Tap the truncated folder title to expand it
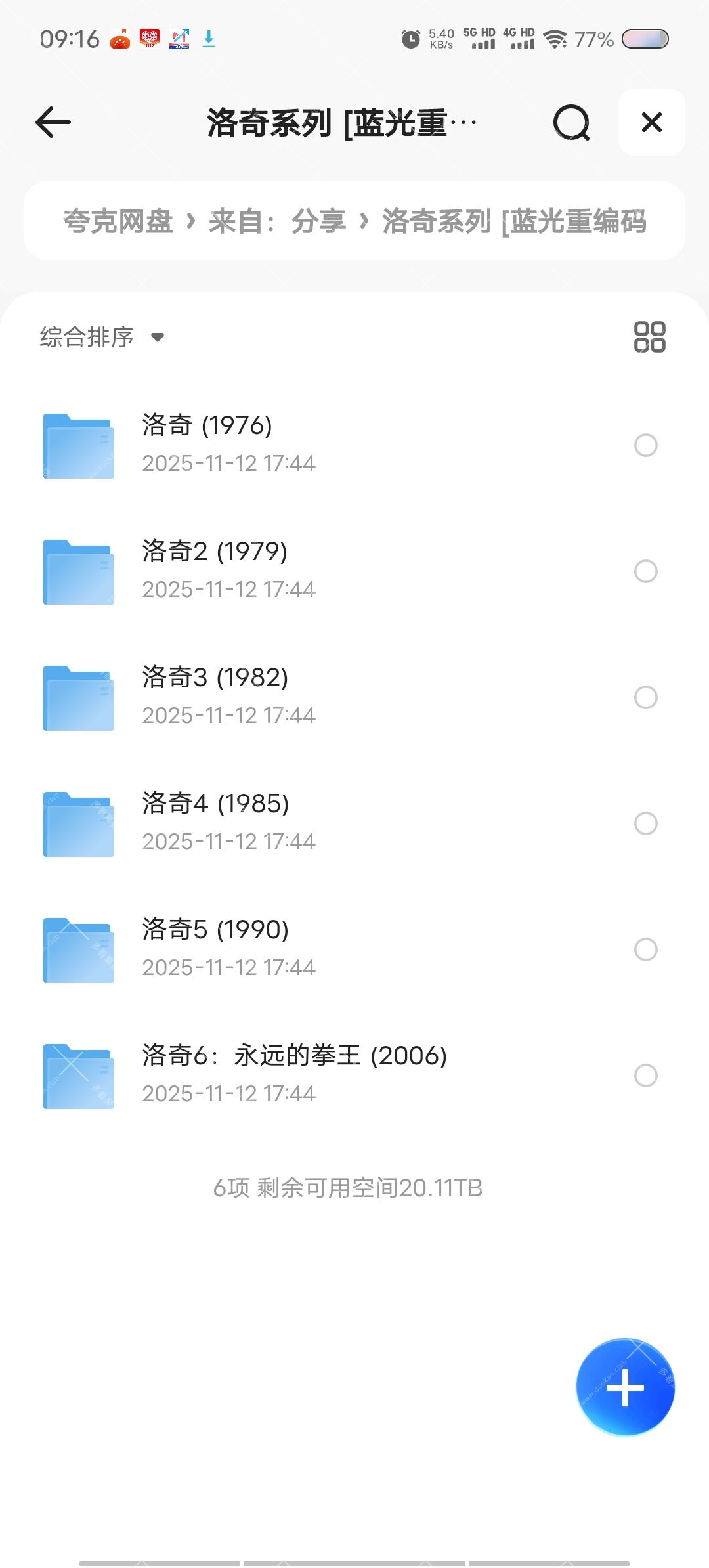Screen dimensions: 709x1568 click(x=341, y=123)
